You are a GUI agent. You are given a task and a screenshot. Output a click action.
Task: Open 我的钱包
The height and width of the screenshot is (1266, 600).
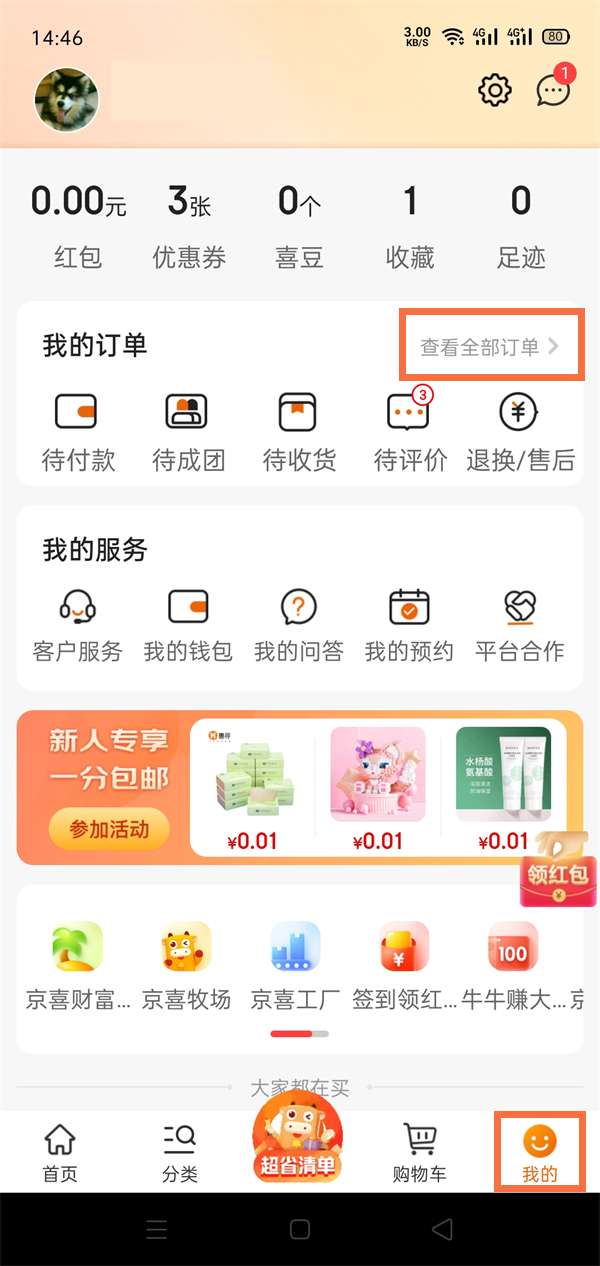click(188, 625)
